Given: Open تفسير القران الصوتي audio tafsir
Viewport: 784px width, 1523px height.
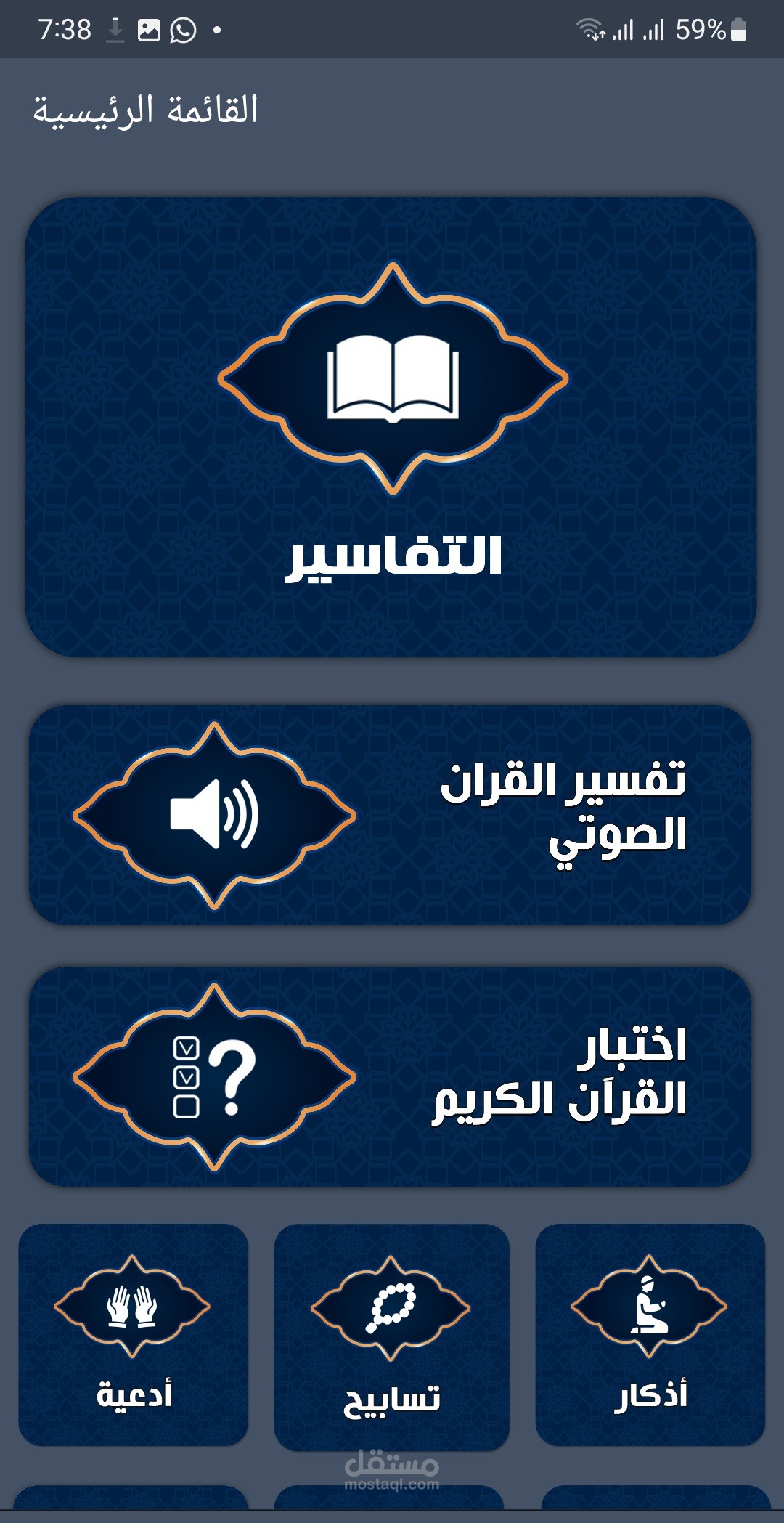Looking at the screenshot, I should point(390,815).
